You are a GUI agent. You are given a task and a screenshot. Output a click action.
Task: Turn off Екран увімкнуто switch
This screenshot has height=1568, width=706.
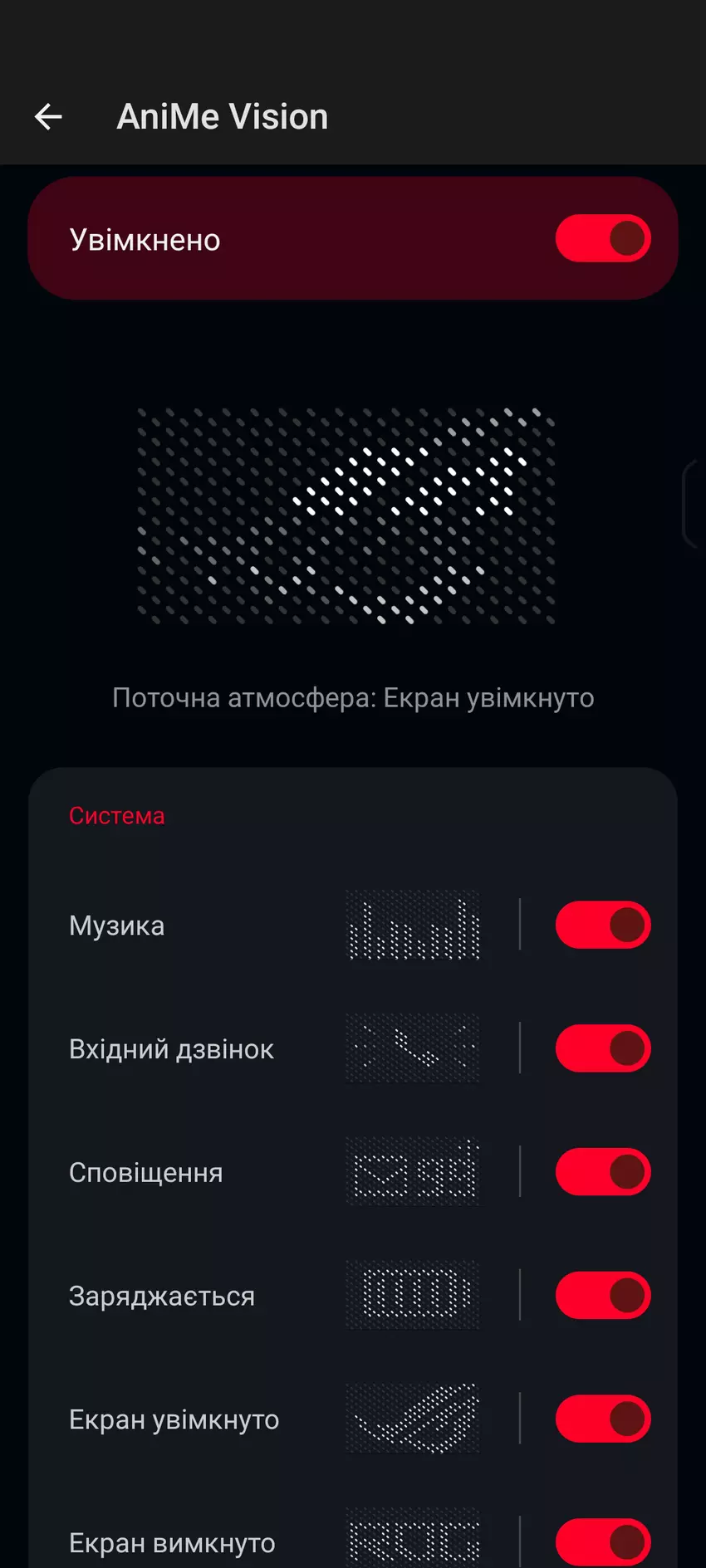pos(602,1419)
